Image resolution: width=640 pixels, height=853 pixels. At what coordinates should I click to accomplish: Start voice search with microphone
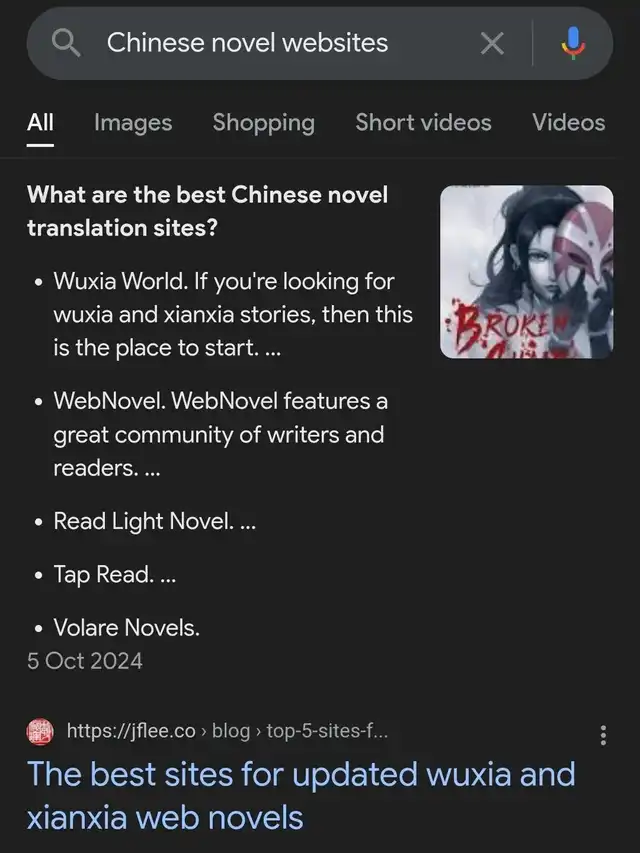[573, 43]
